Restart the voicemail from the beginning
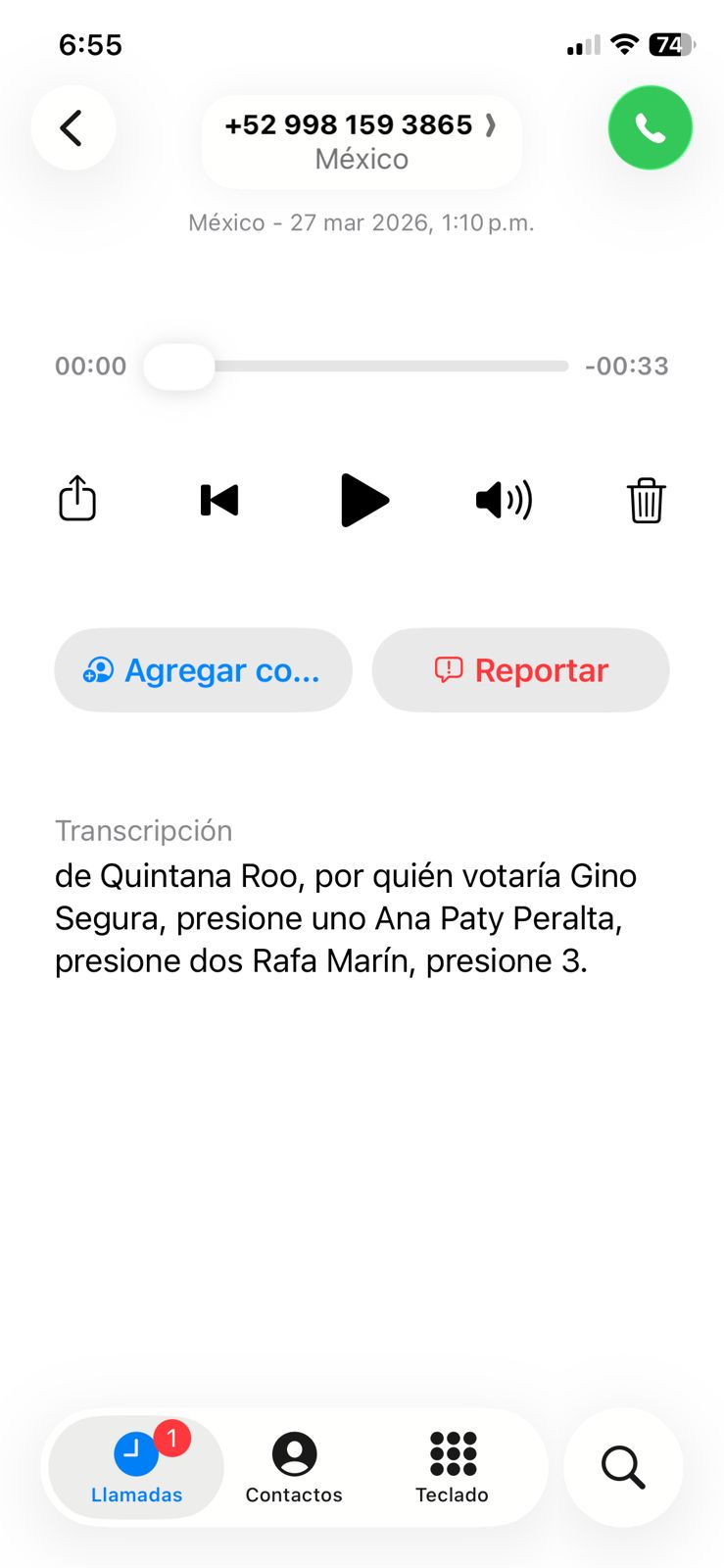Viewport: 724px width, 1568px height. pos(219,500)
